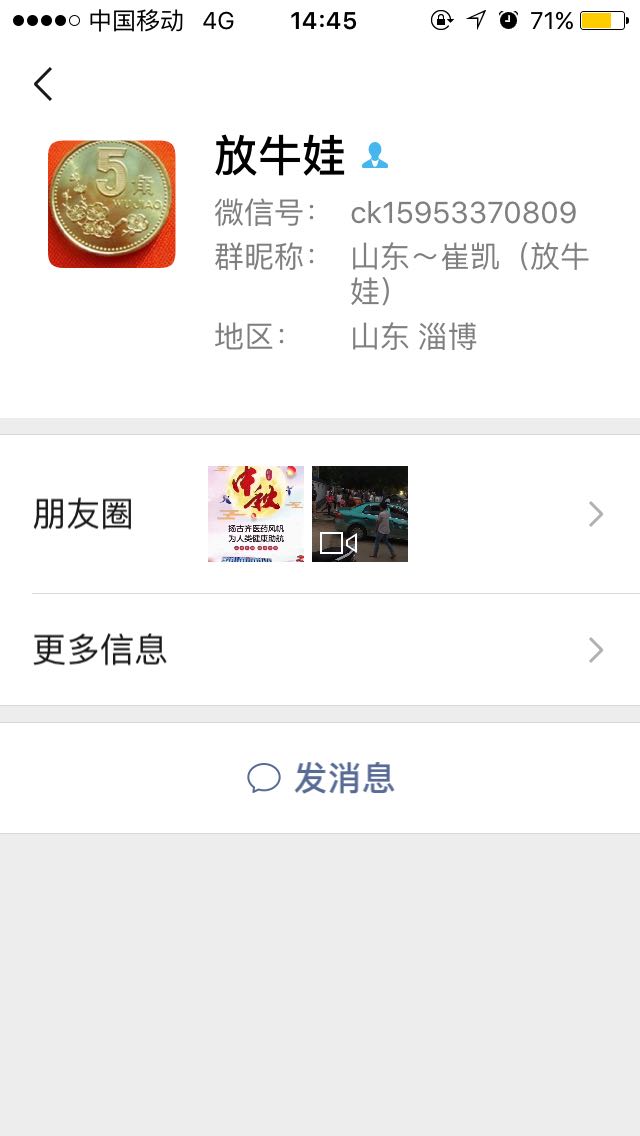View the coin profile picture
Viewport: 640px width, 1136px height.
coord(111,204)
